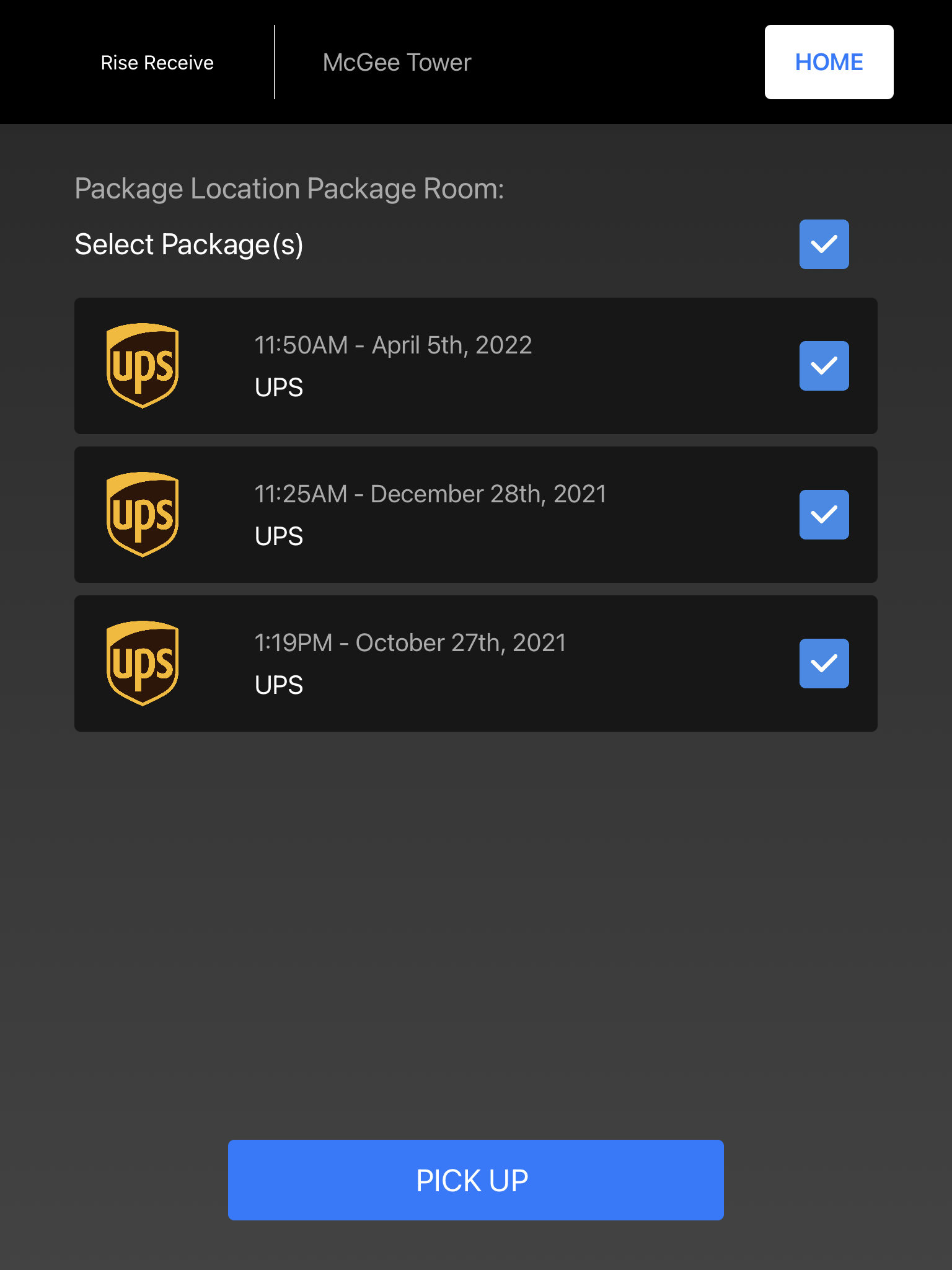Image resolution: width=952 pixels, height=1270 pixels.
Task: Deselect the April 5th, 2022 UPS package
Action: [x=824, y=366]
